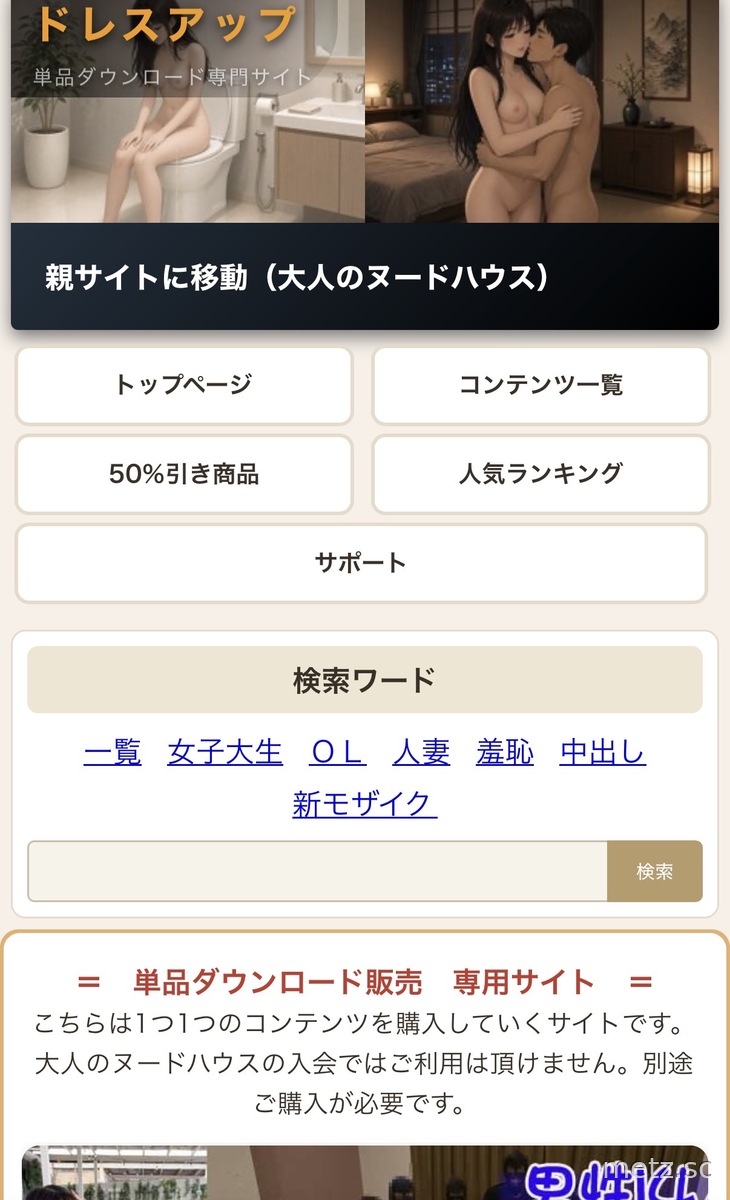
Task: Choose the 人妻 search word link
Action: [x=421, y=752]
